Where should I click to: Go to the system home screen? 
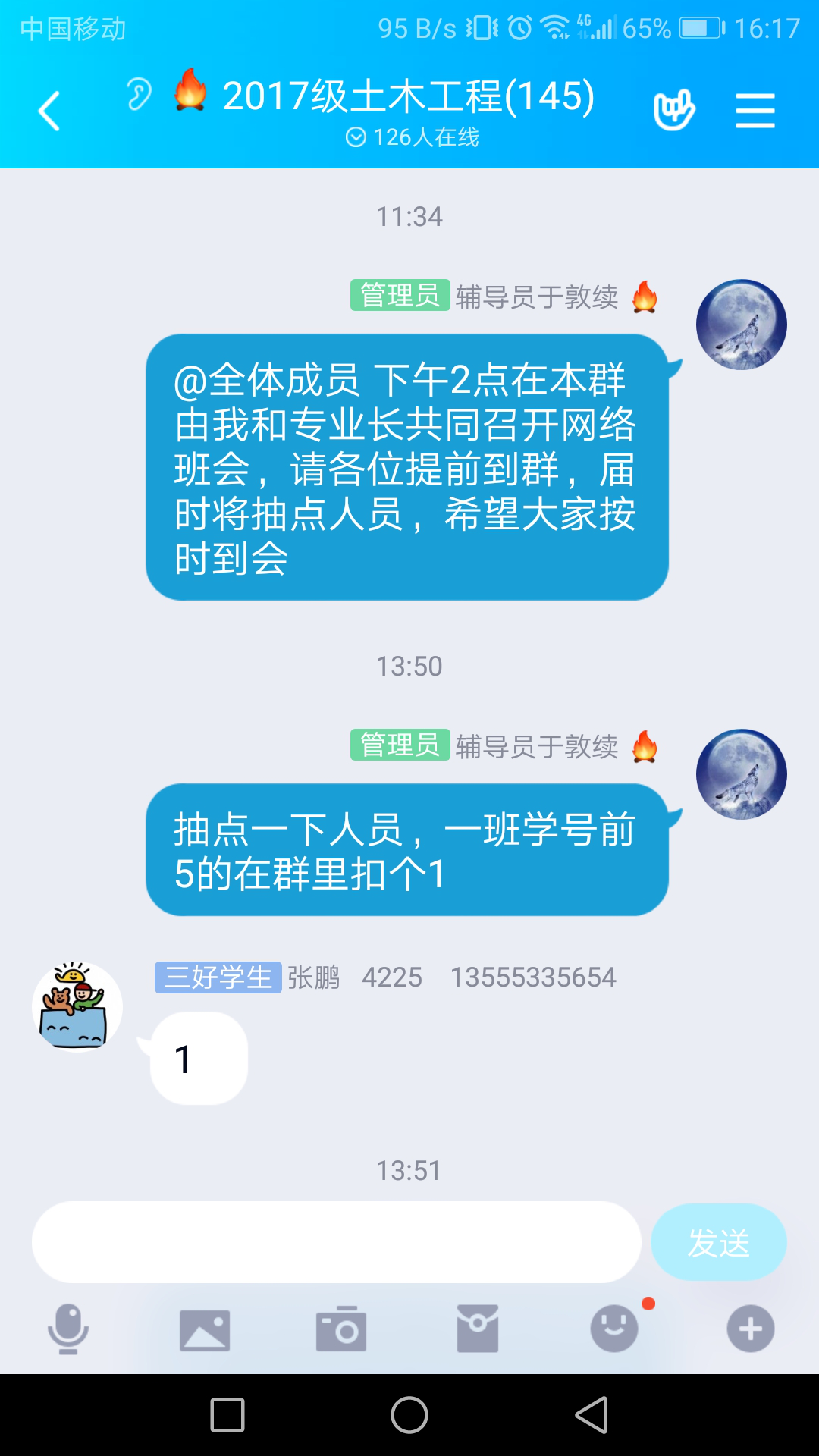point(409,1415)
